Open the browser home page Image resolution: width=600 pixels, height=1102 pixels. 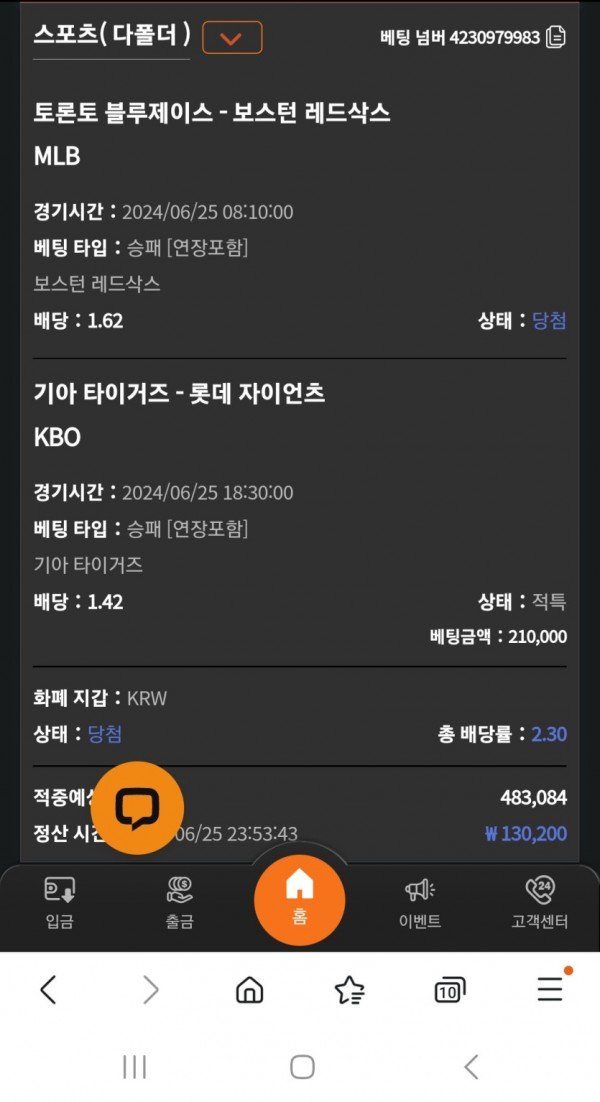pos(249,990)
